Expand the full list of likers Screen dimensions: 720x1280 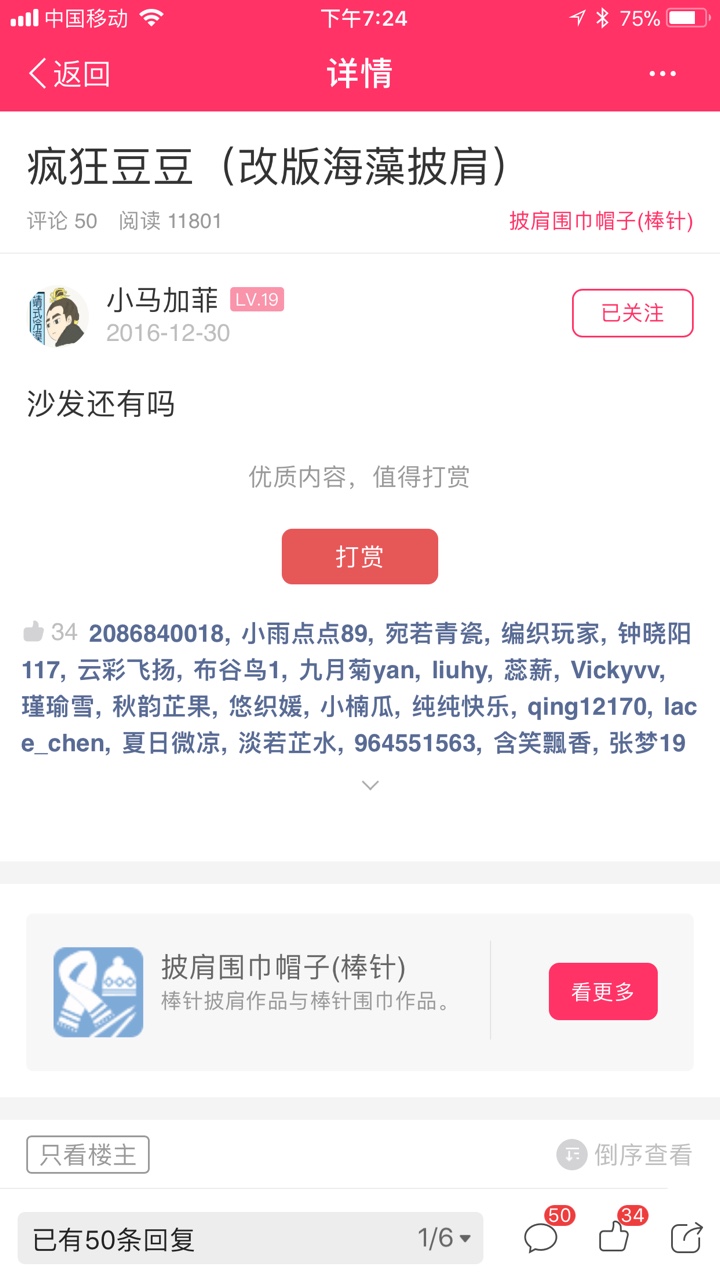pyautogui.click(x=370, y=785)
